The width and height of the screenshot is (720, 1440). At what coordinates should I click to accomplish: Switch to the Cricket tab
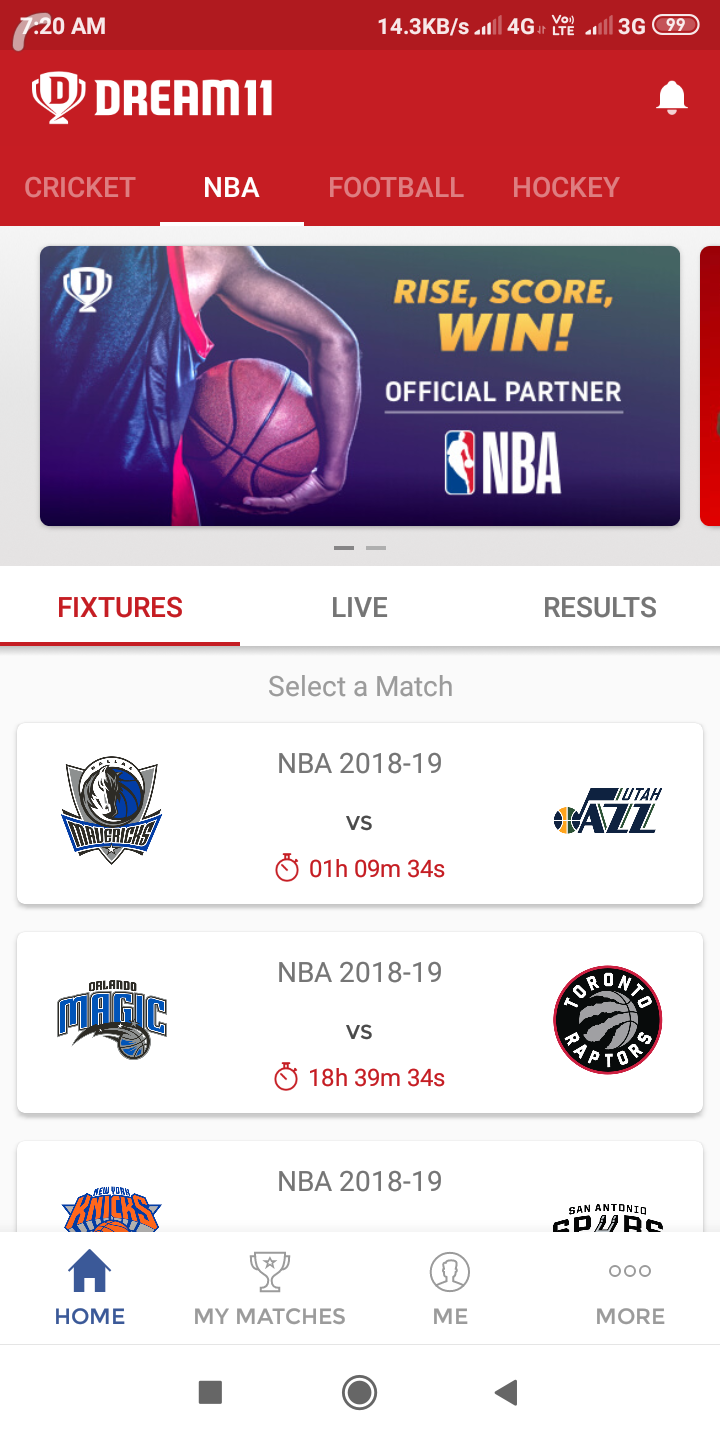(x=80, y=188)
